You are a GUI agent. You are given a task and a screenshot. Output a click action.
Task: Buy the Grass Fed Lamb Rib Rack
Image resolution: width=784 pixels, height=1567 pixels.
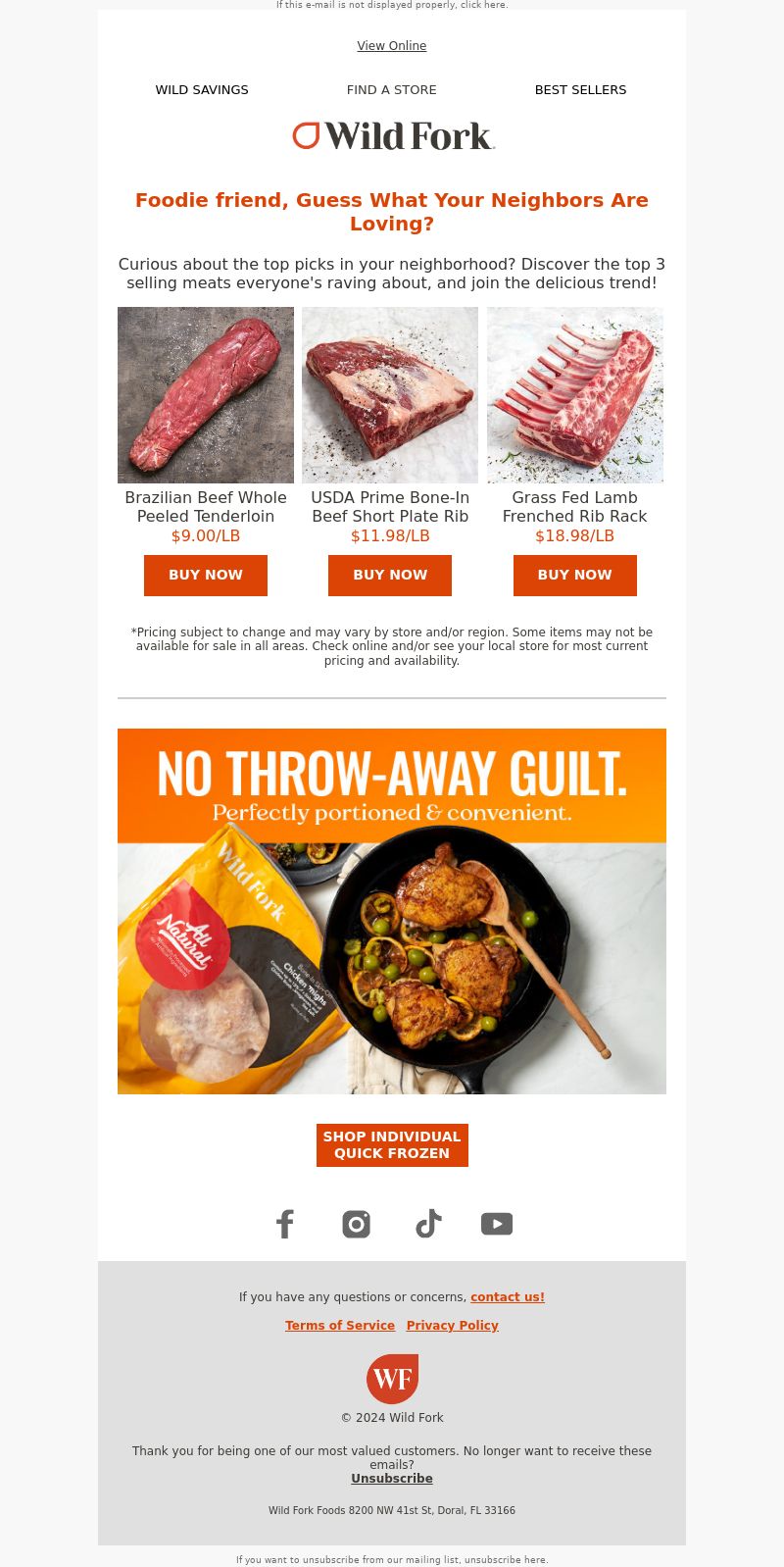[575, 576]
